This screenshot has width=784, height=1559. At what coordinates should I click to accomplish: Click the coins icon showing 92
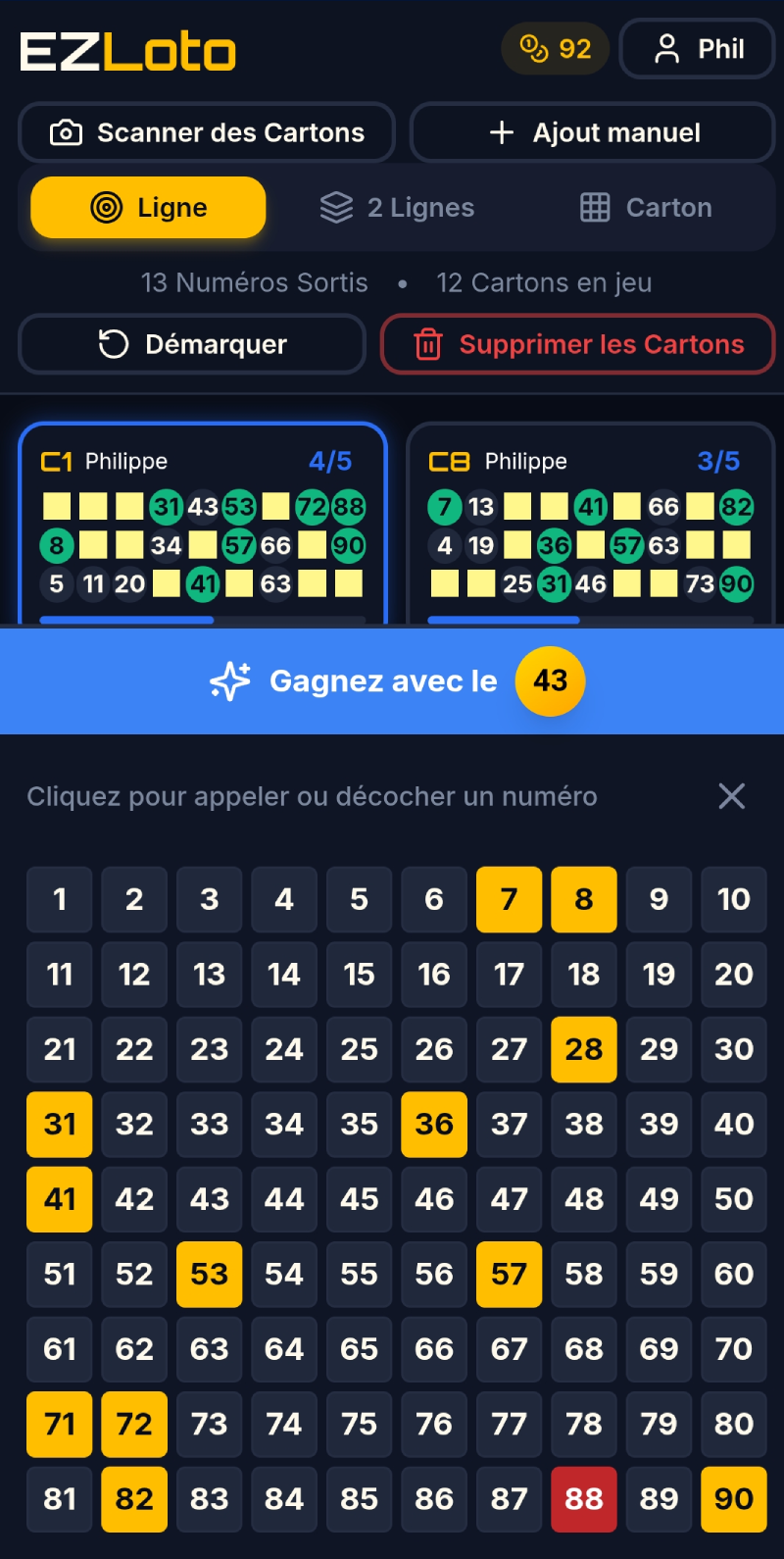529,48
